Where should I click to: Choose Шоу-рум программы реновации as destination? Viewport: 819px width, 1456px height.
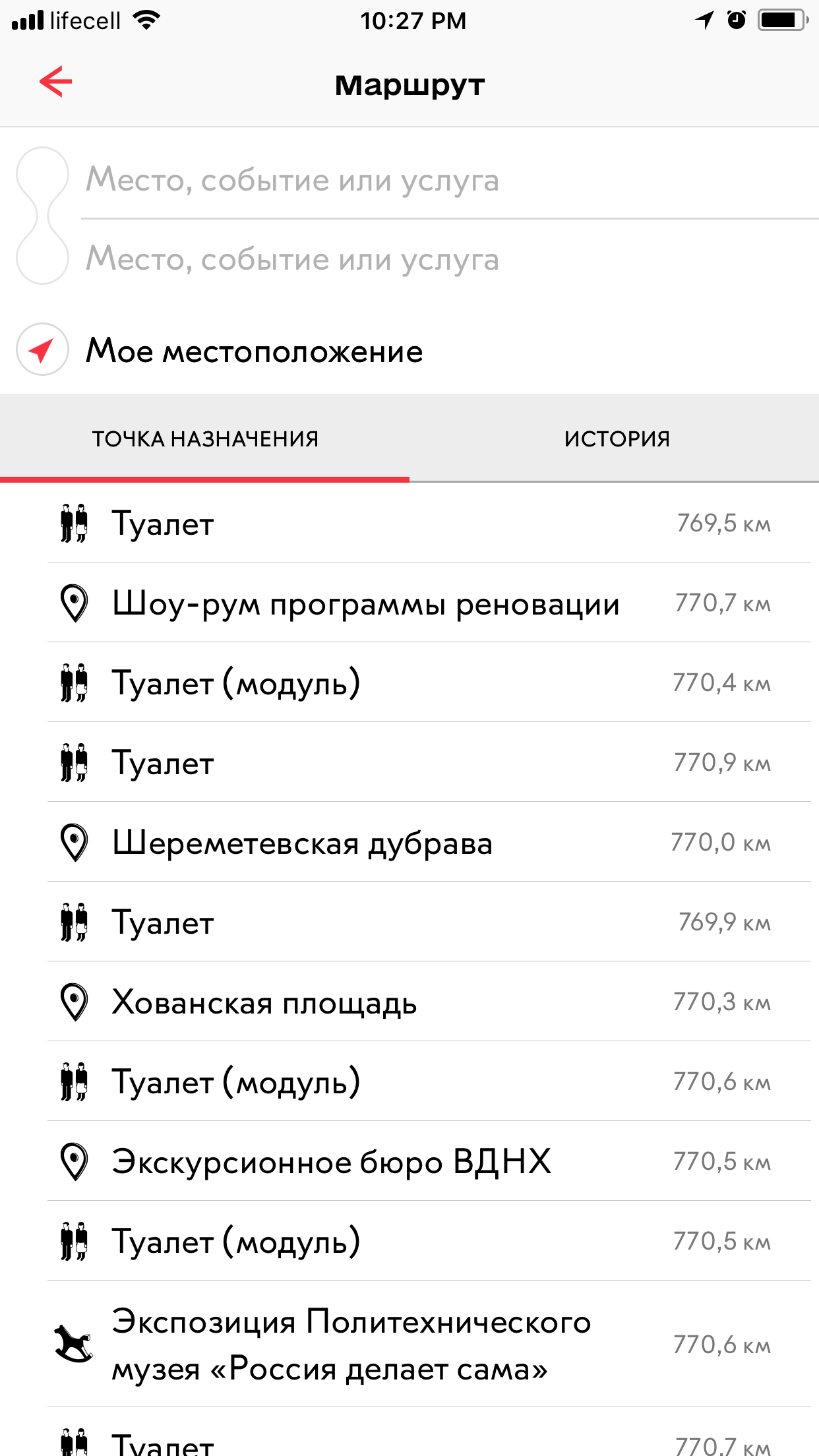pos(409,603)
